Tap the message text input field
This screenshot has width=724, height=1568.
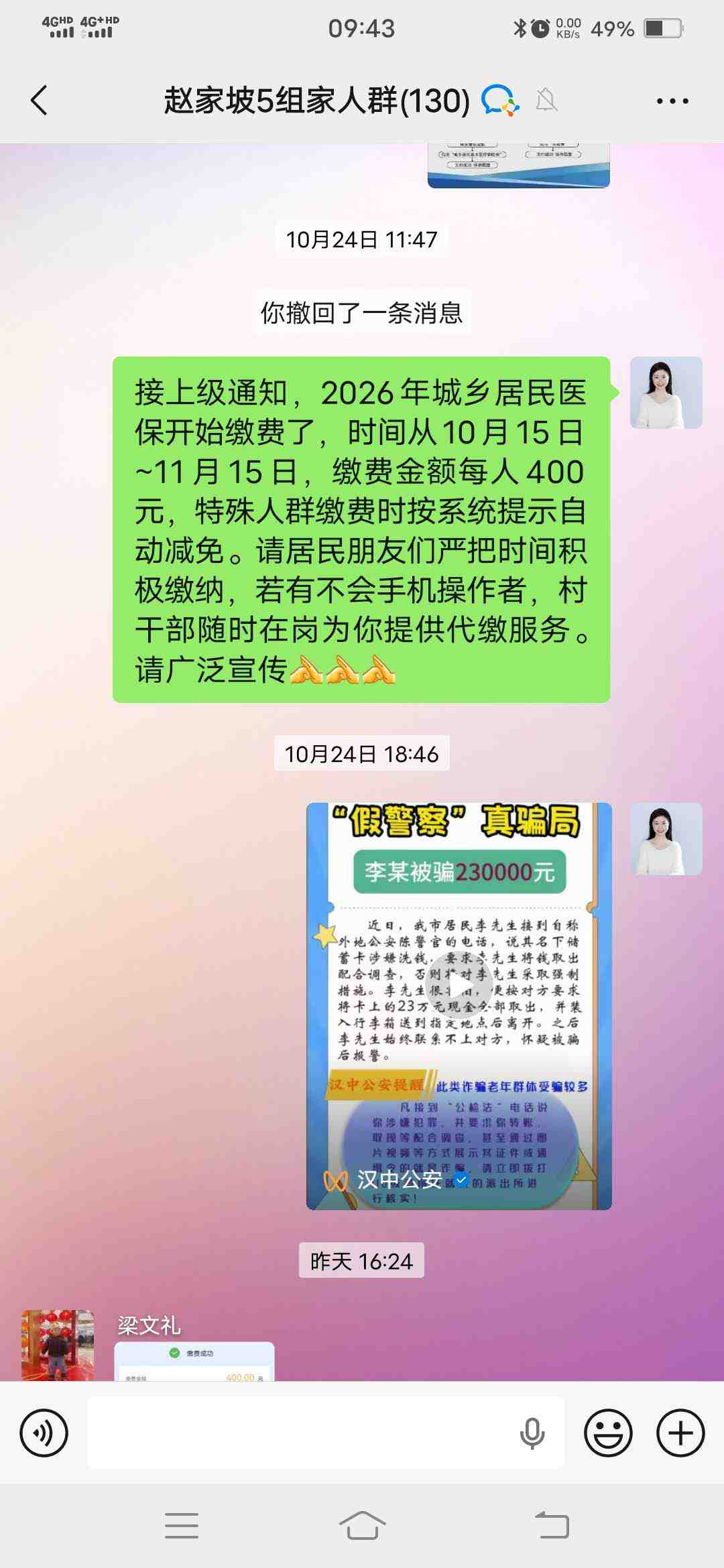pyautogui.click(x=302, y=1433)
